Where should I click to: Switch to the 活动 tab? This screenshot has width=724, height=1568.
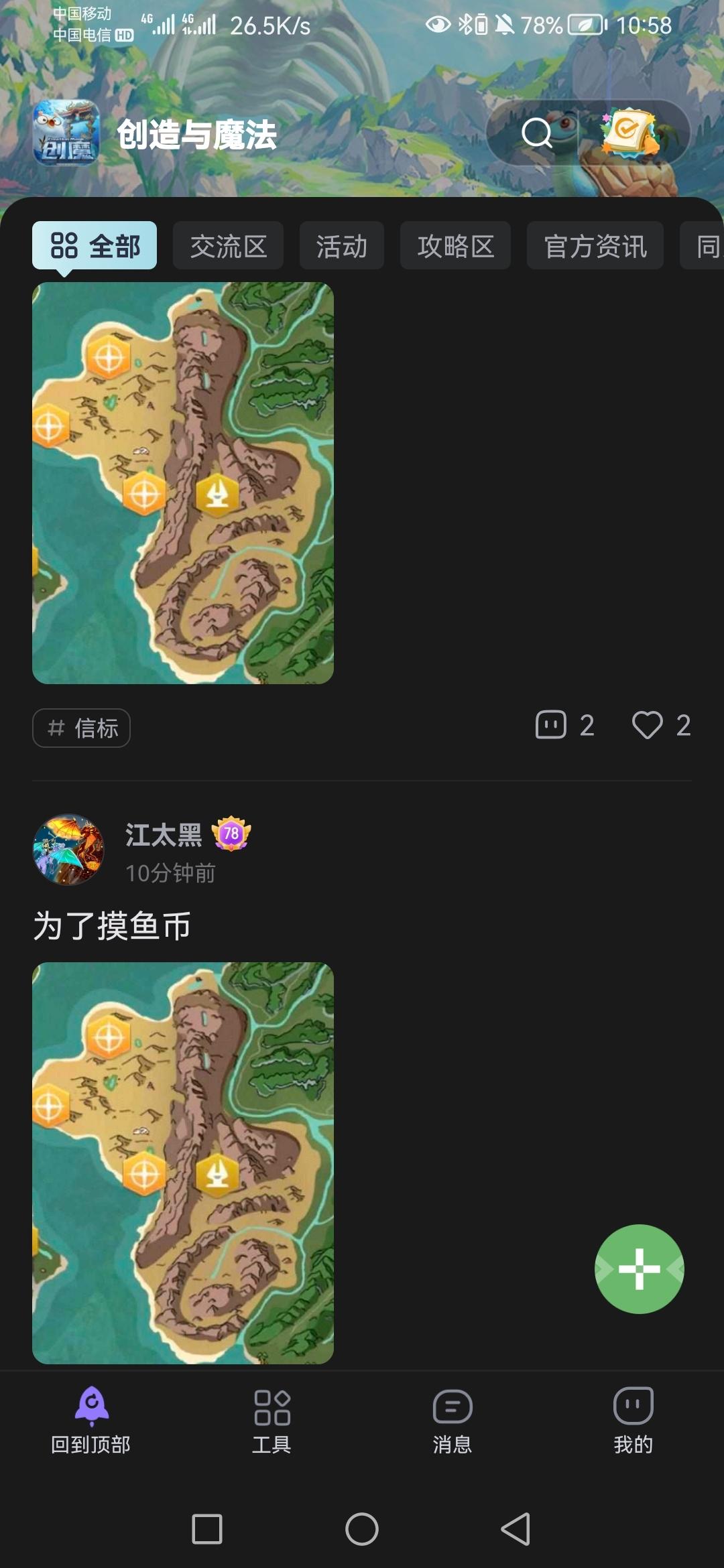(x=341, y=246)
